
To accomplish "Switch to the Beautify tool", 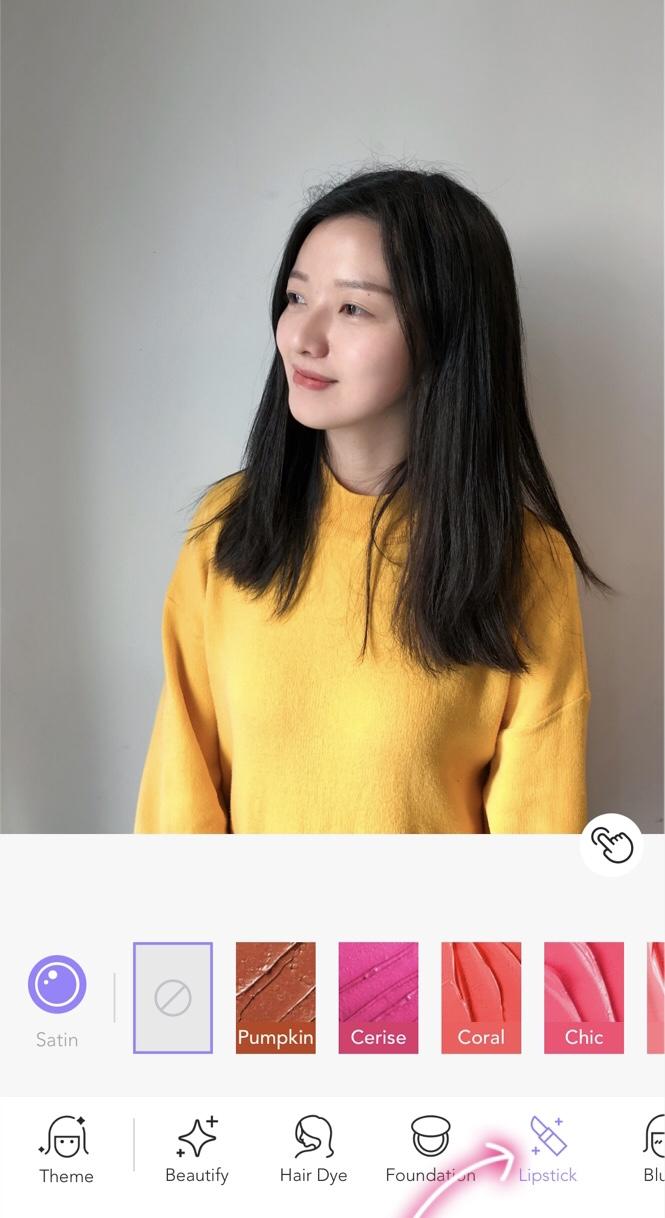I will tap(197, 1150).
